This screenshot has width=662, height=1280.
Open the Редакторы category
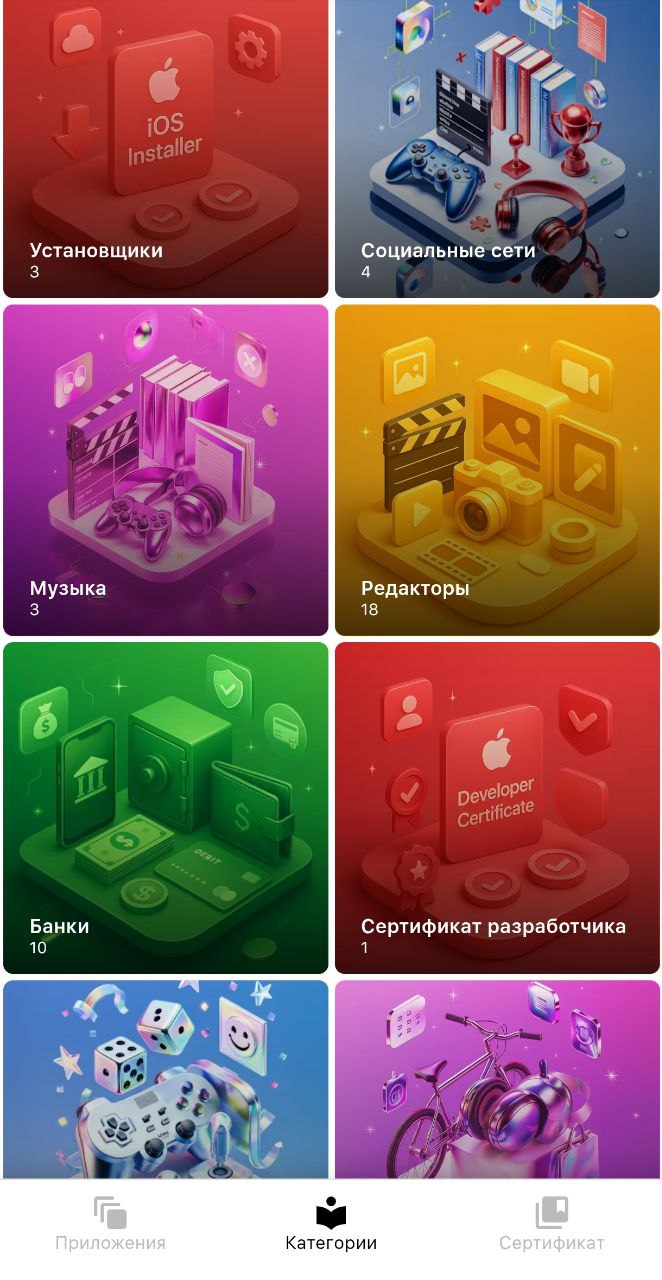pos(497,470)
